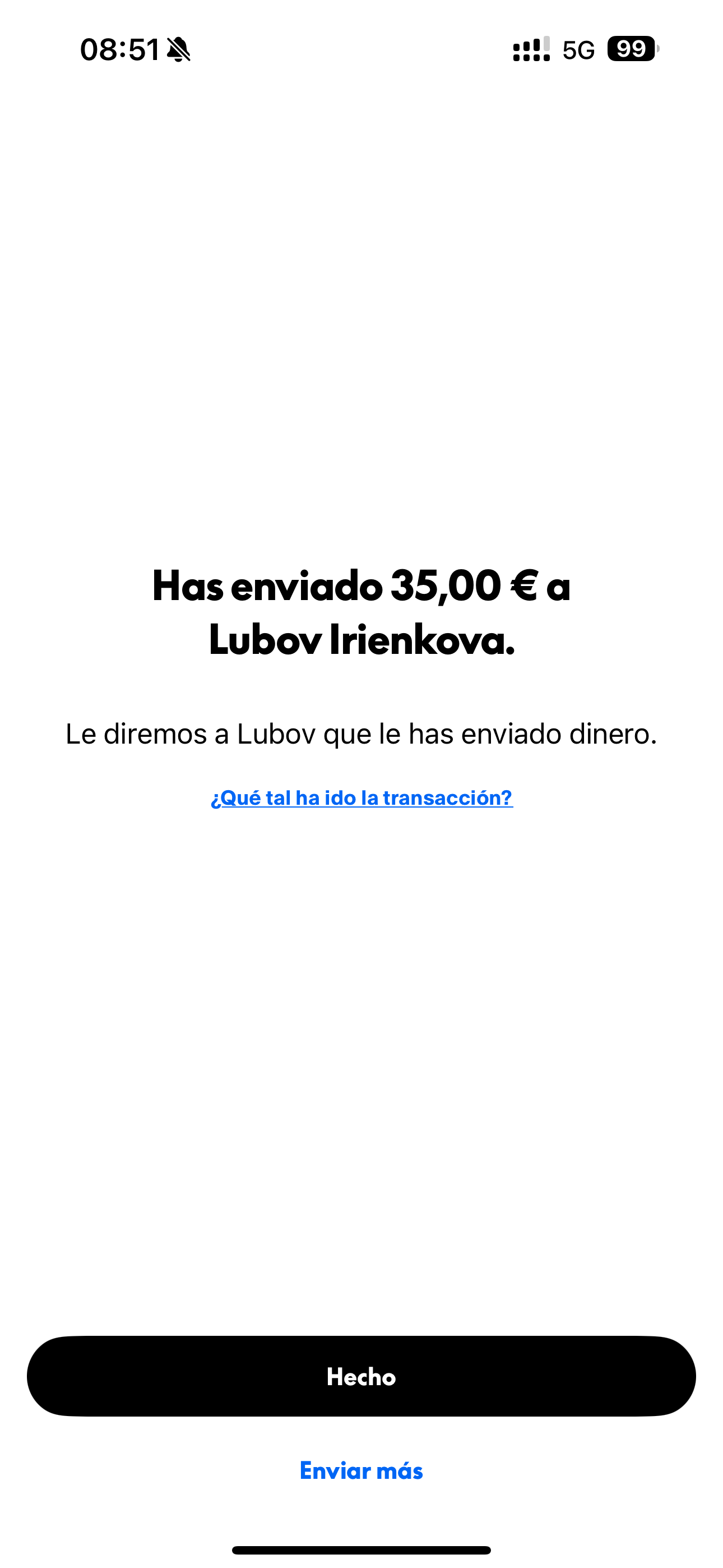723x1568 pixels.
Task: Tap the Hecho button
Action: [x=361, y=1376]
